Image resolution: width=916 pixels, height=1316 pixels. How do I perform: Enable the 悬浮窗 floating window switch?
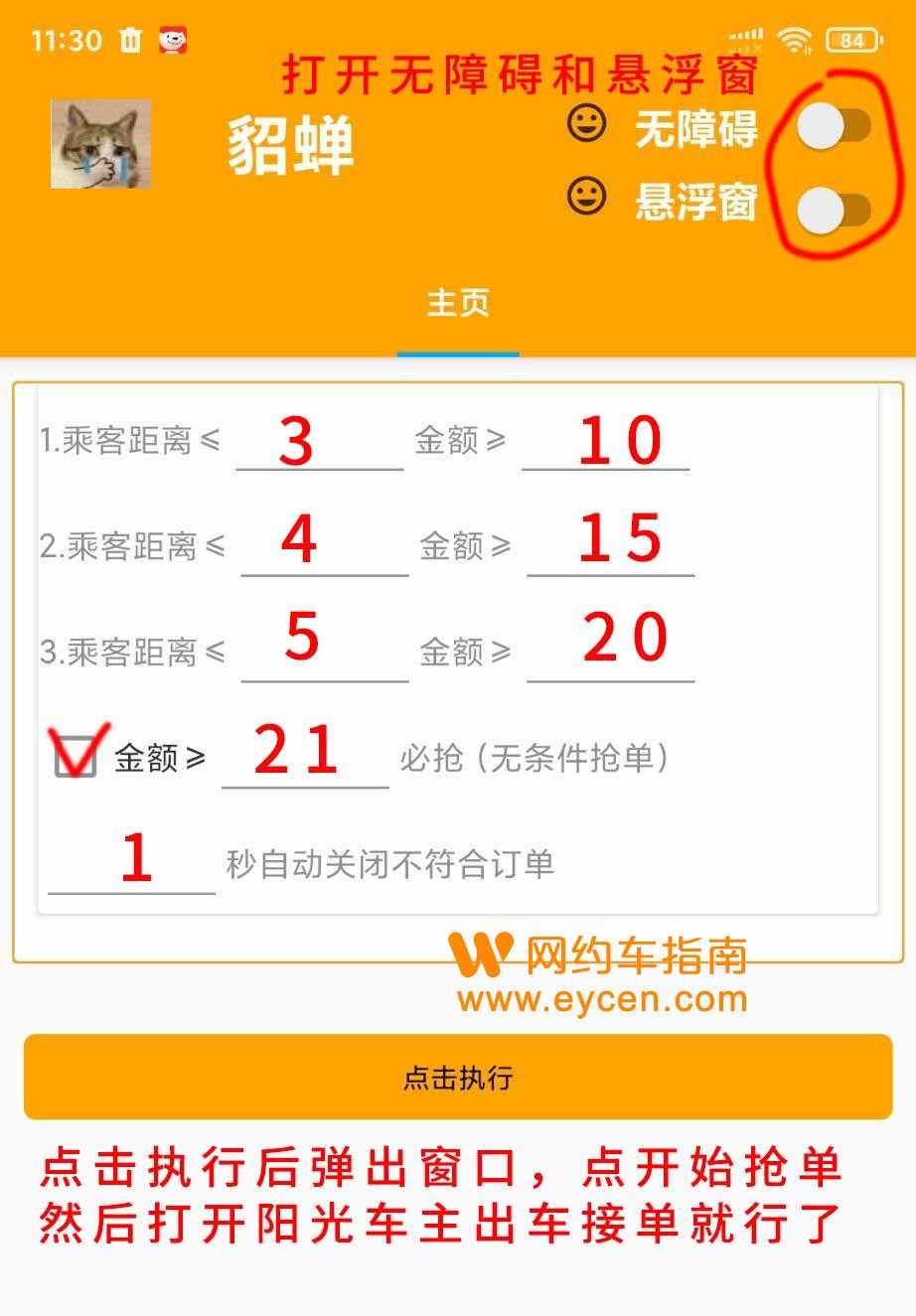tap(834, 211)
